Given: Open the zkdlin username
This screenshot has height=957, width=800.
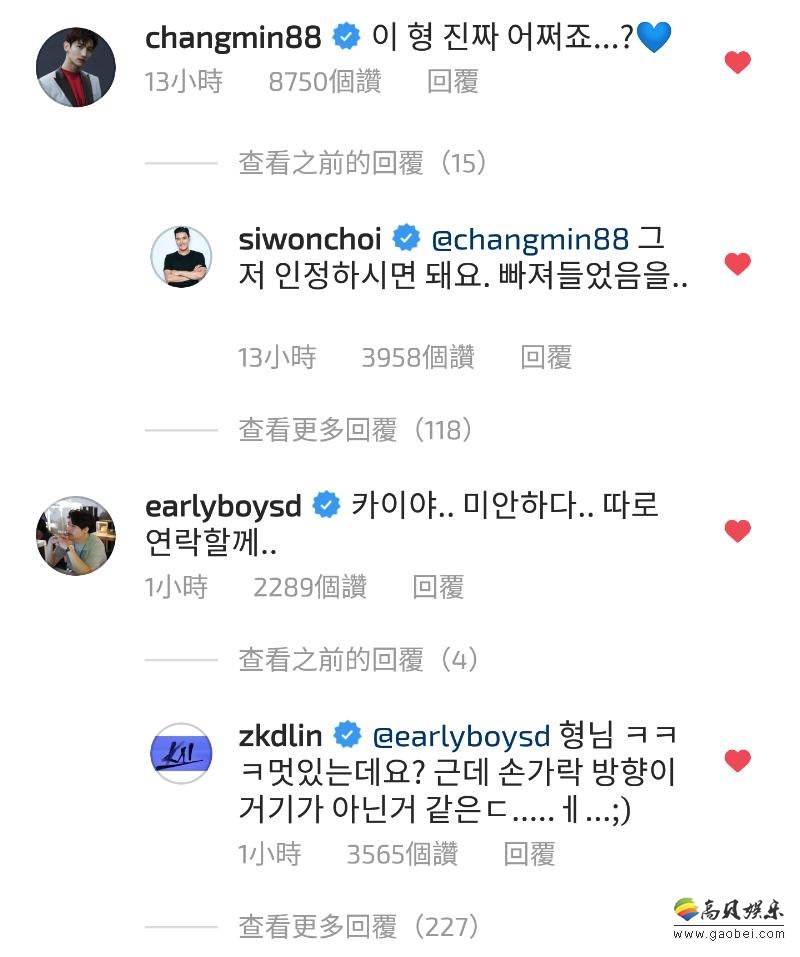Looking at the screenshot, I should pyautogui.click(x=280, y=736).
